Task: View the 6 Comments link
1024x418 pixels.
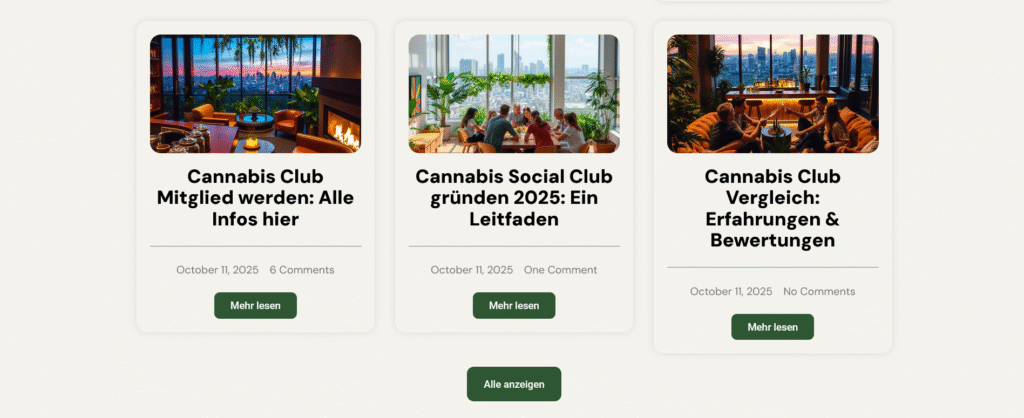Action: coord(302,270)
